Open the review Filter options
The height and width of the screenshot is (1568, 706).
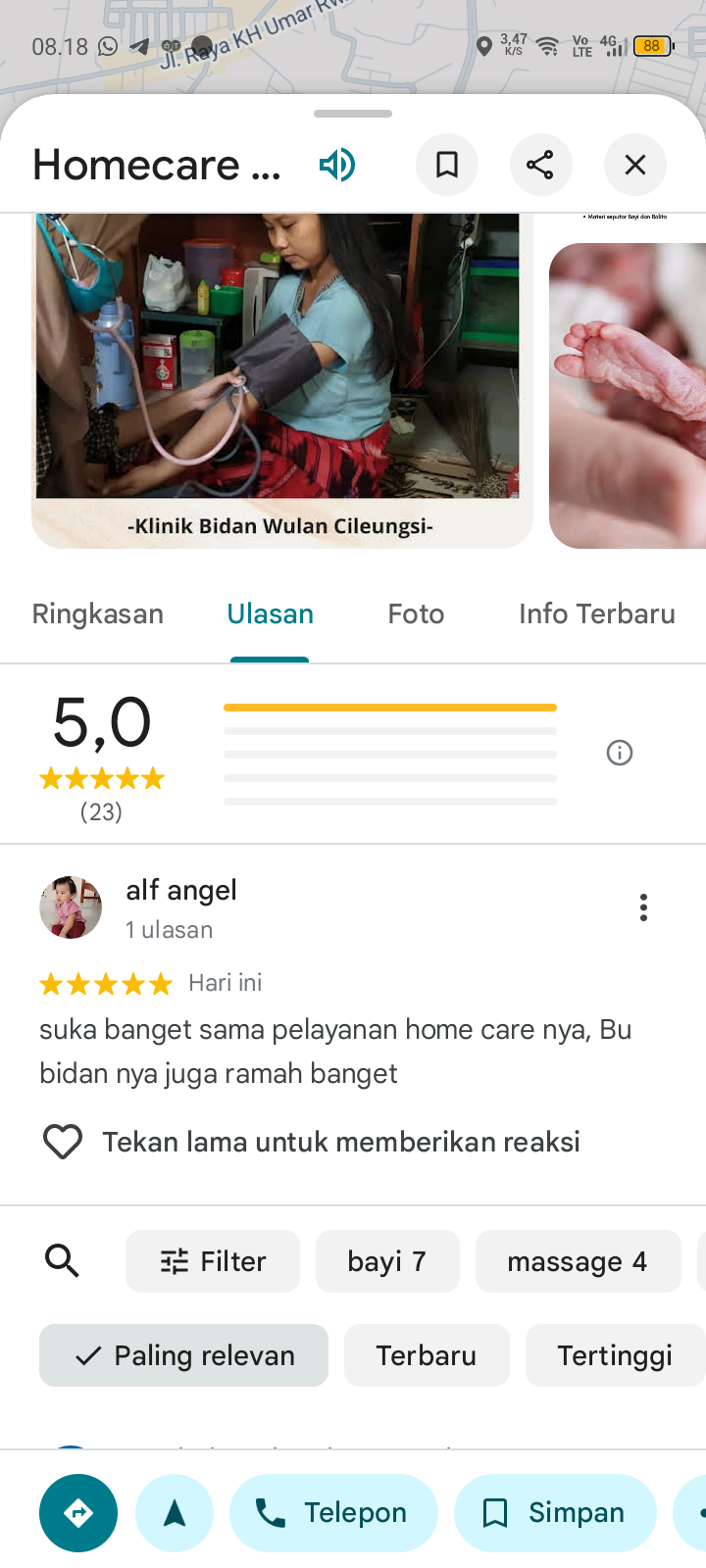(x=213, y=1261)
